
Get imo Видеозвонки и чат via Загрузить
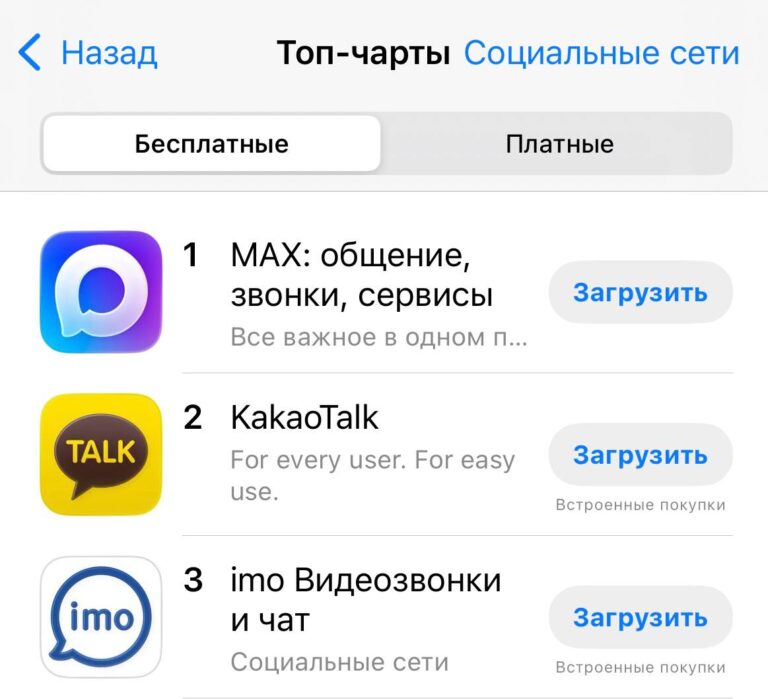[640, 617]
